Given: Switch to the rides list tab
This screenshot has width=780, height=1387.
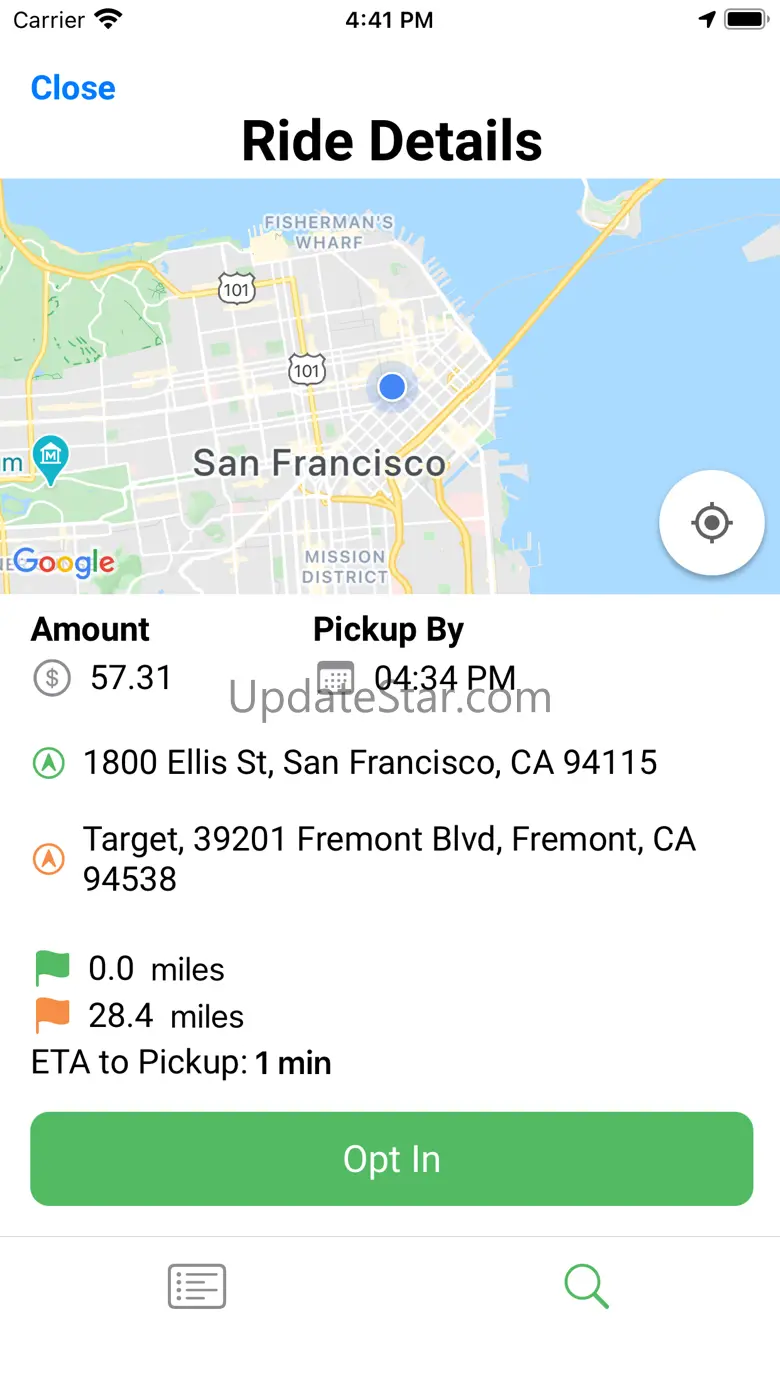Looking at the screenshot, I should point(197,1286).
